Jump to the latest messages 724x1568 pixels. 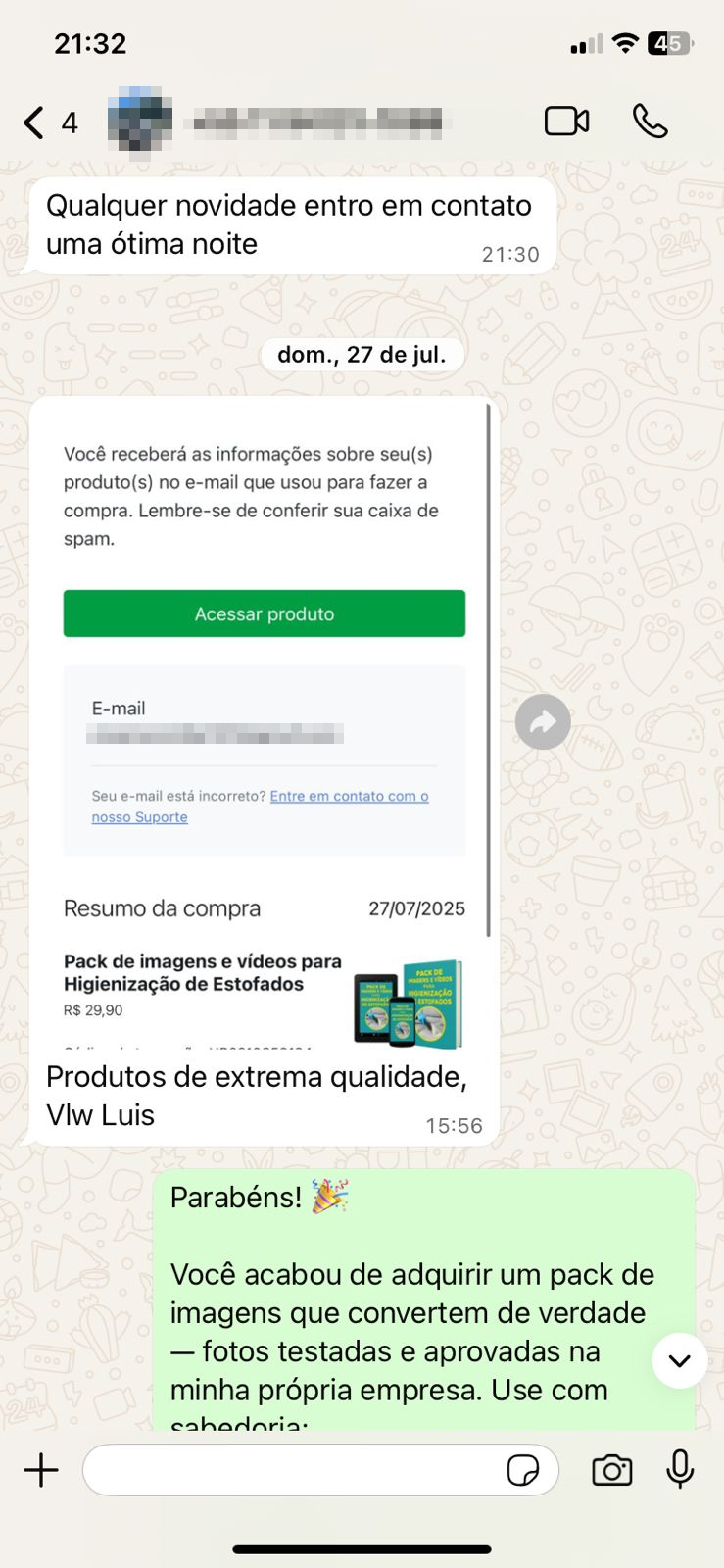pos(679,1360)
